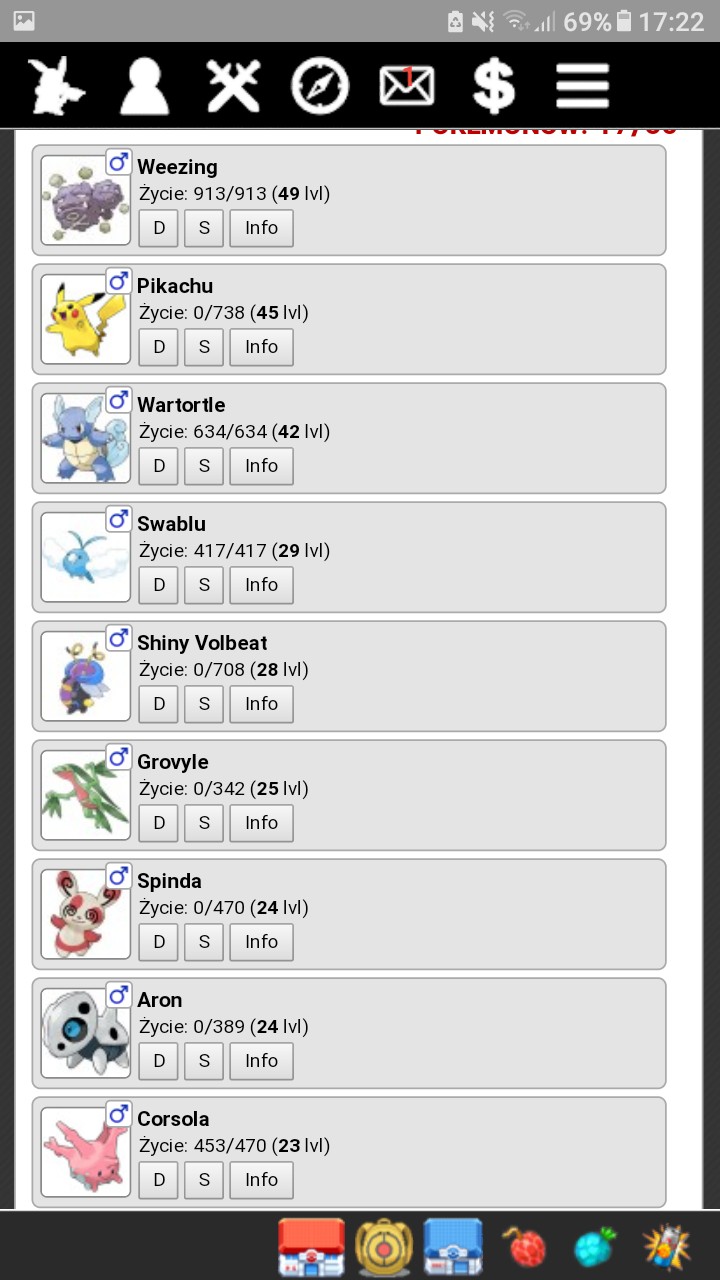
Task: Open the crossed tools icon
Action: pyautogui.click(x=233, y=85)
